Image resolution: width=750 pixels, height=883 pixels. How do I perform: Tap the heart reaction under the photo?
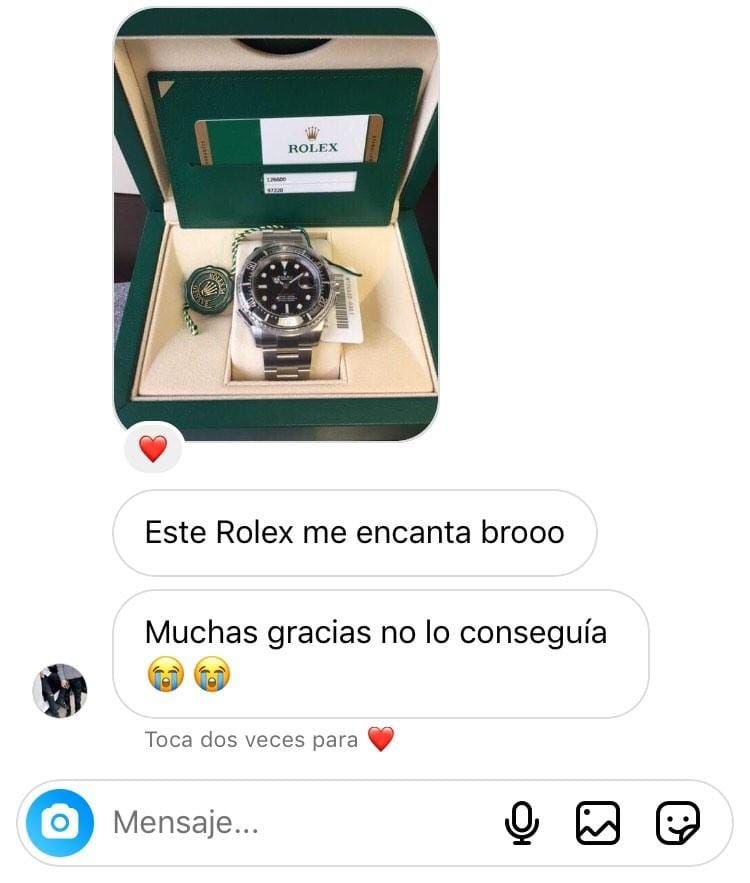tap(153, 449)
